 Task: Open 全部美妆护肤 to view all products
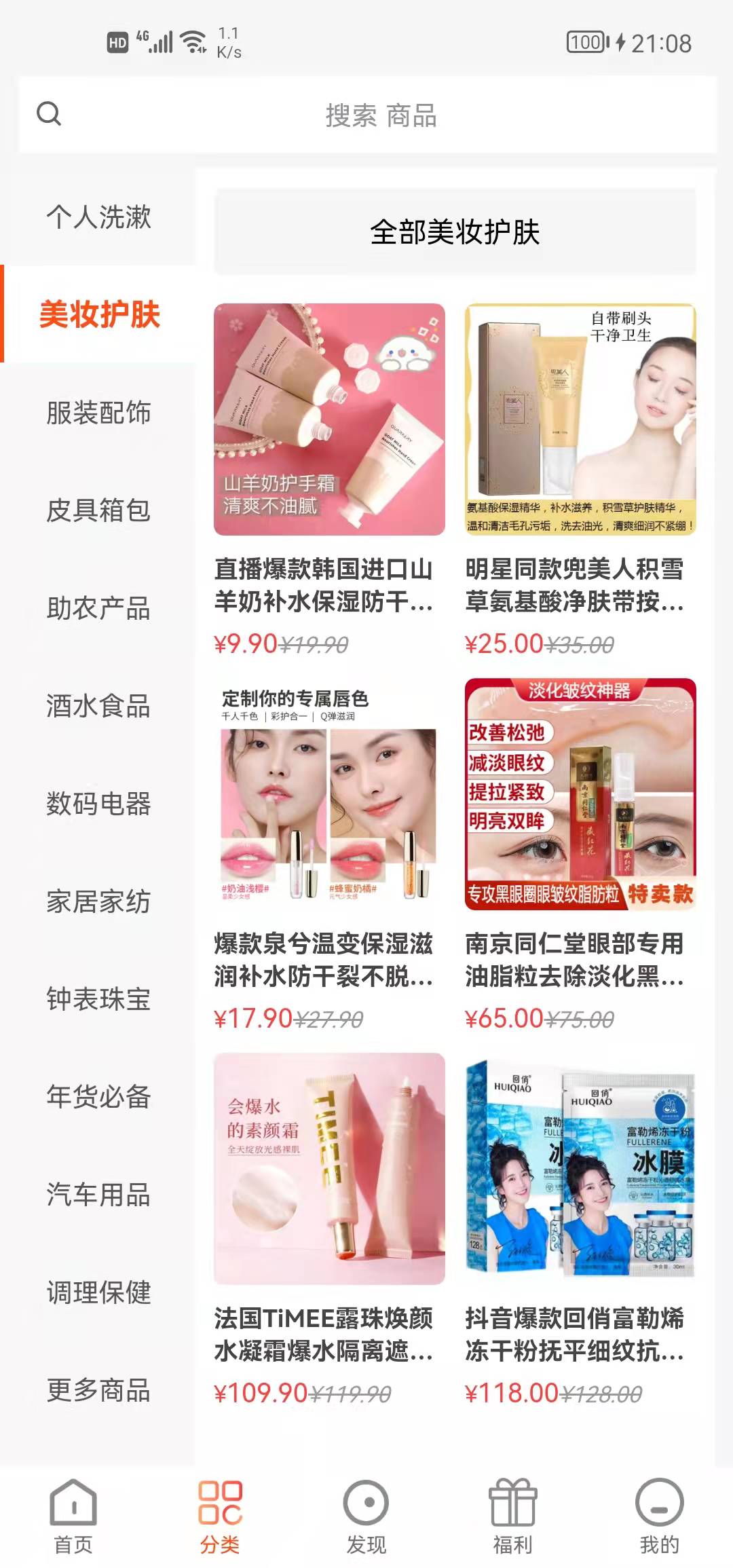point(455,232)
